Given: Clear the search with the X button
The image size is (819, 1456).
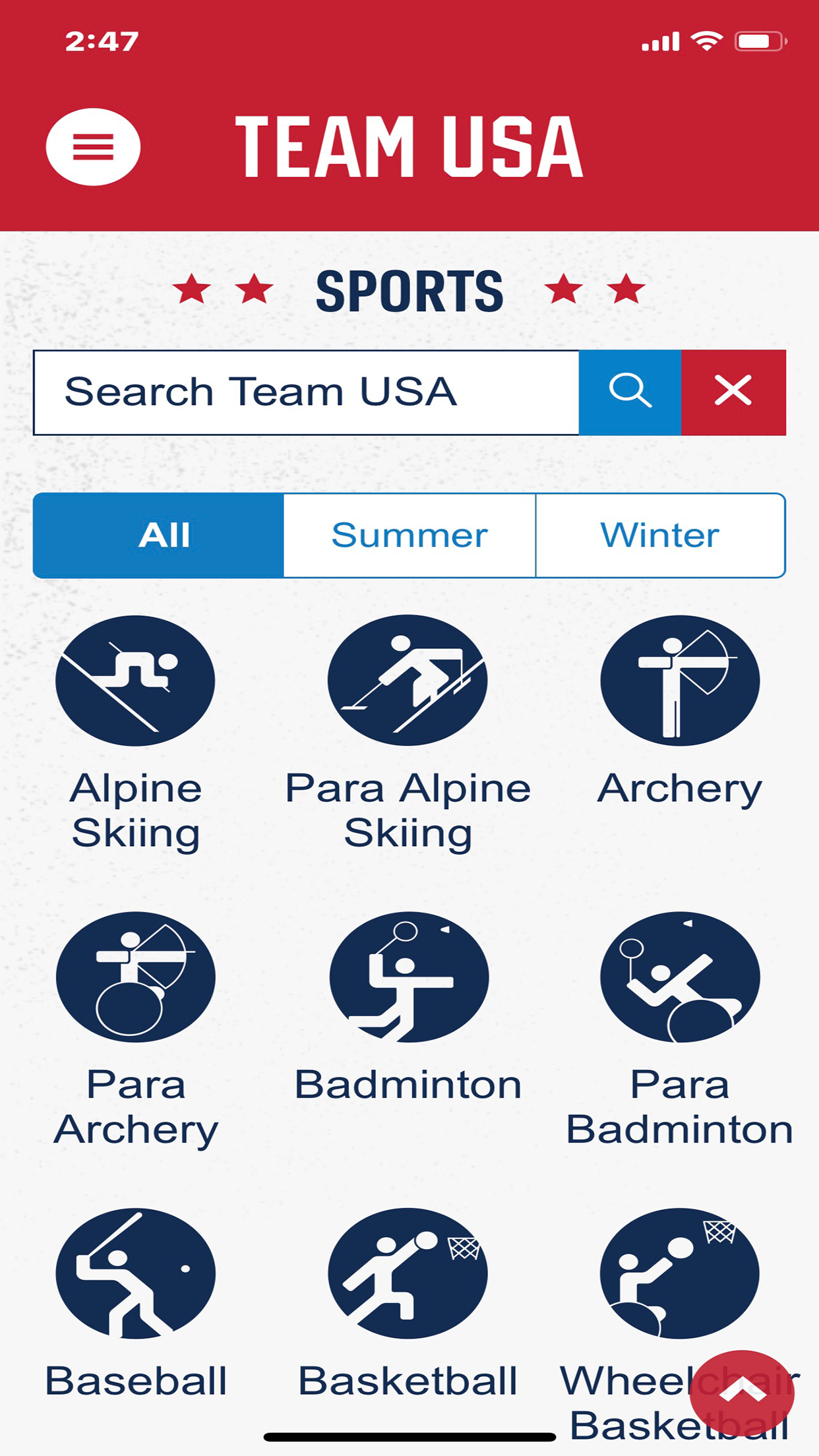Looking at the screenshot, I should (x=733, y=392).
